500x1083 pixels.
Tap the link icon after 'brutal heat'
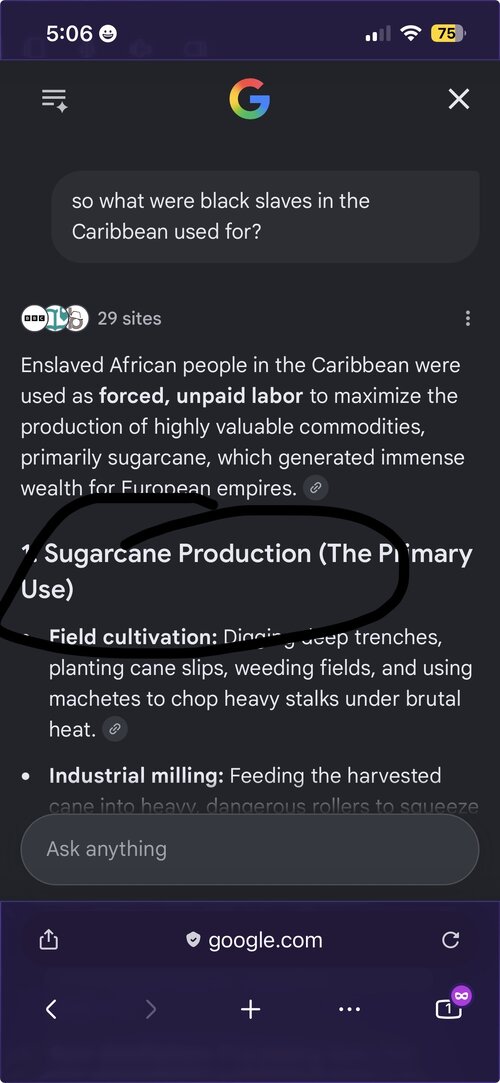coord(115,729)
